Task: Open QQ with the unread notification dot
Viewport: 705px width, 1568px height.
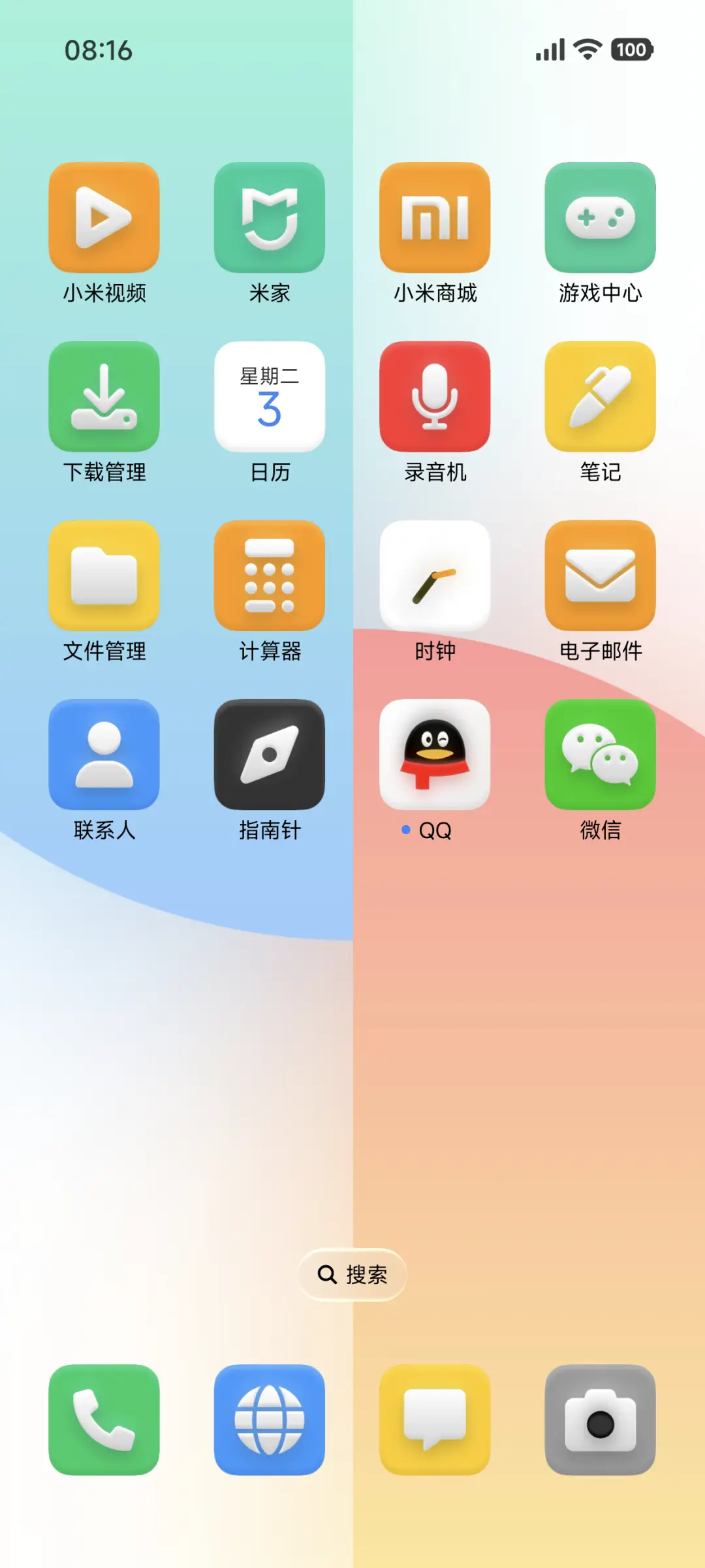Action: click(435, 754)
